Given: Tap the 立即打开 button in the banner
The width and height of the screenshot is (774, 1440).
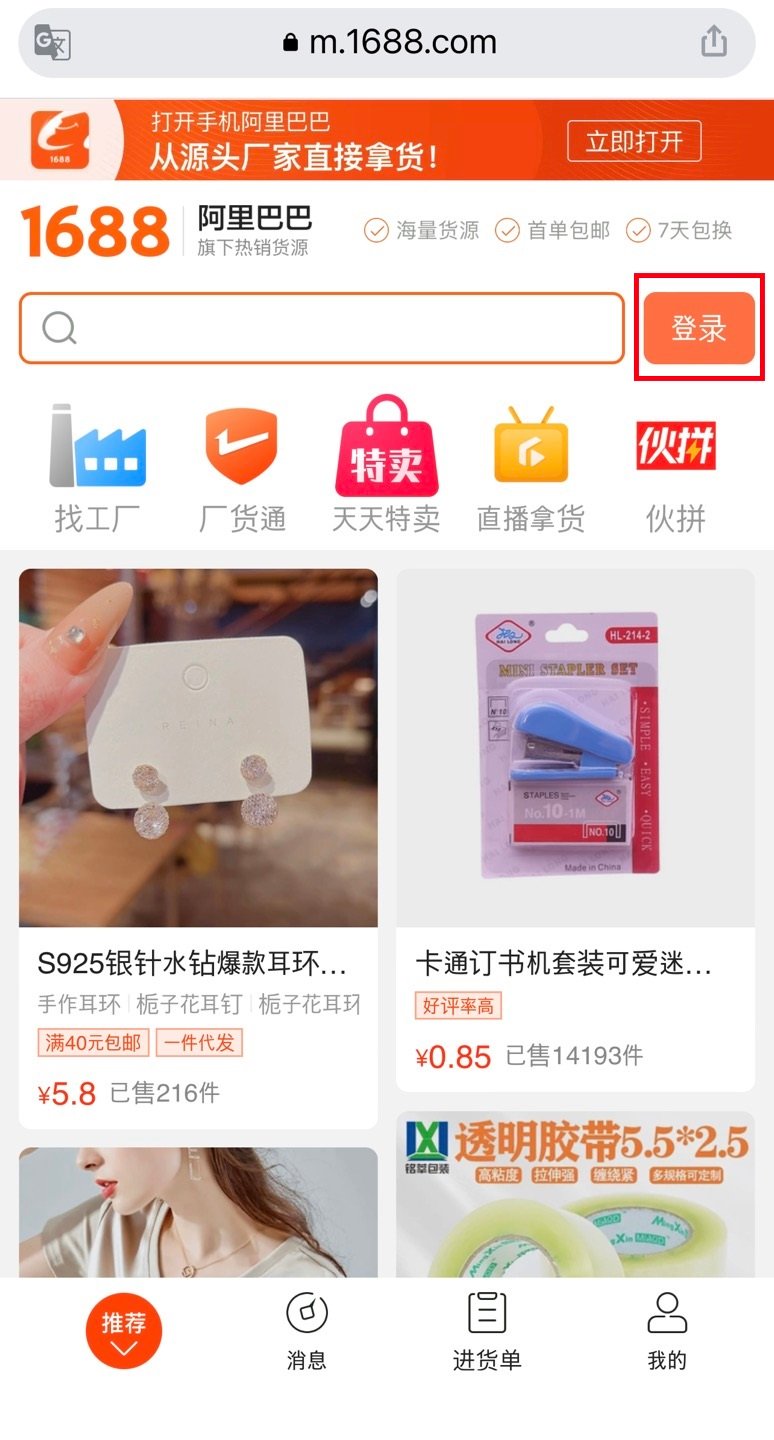Looking at the screenshot, I should 634,141.
